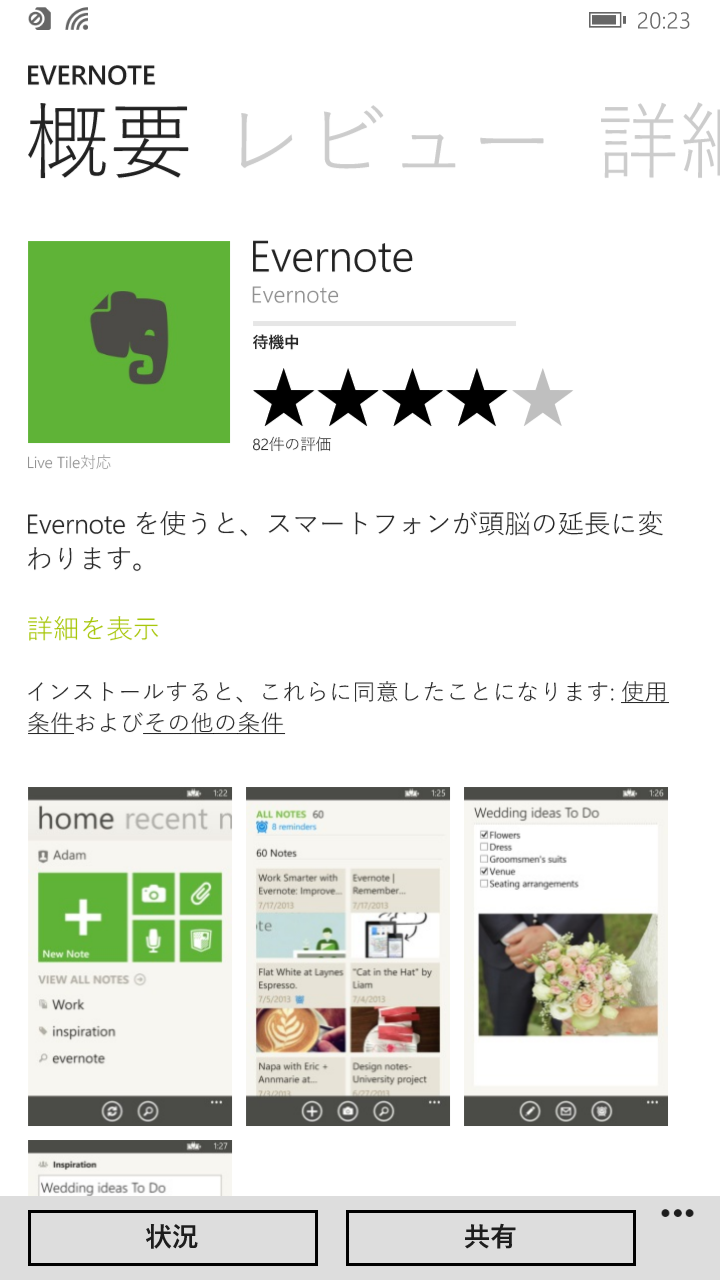Screen dimensions: 720x1280
Task: Open the 詳細を表示 link
Action: click(93, 629)
